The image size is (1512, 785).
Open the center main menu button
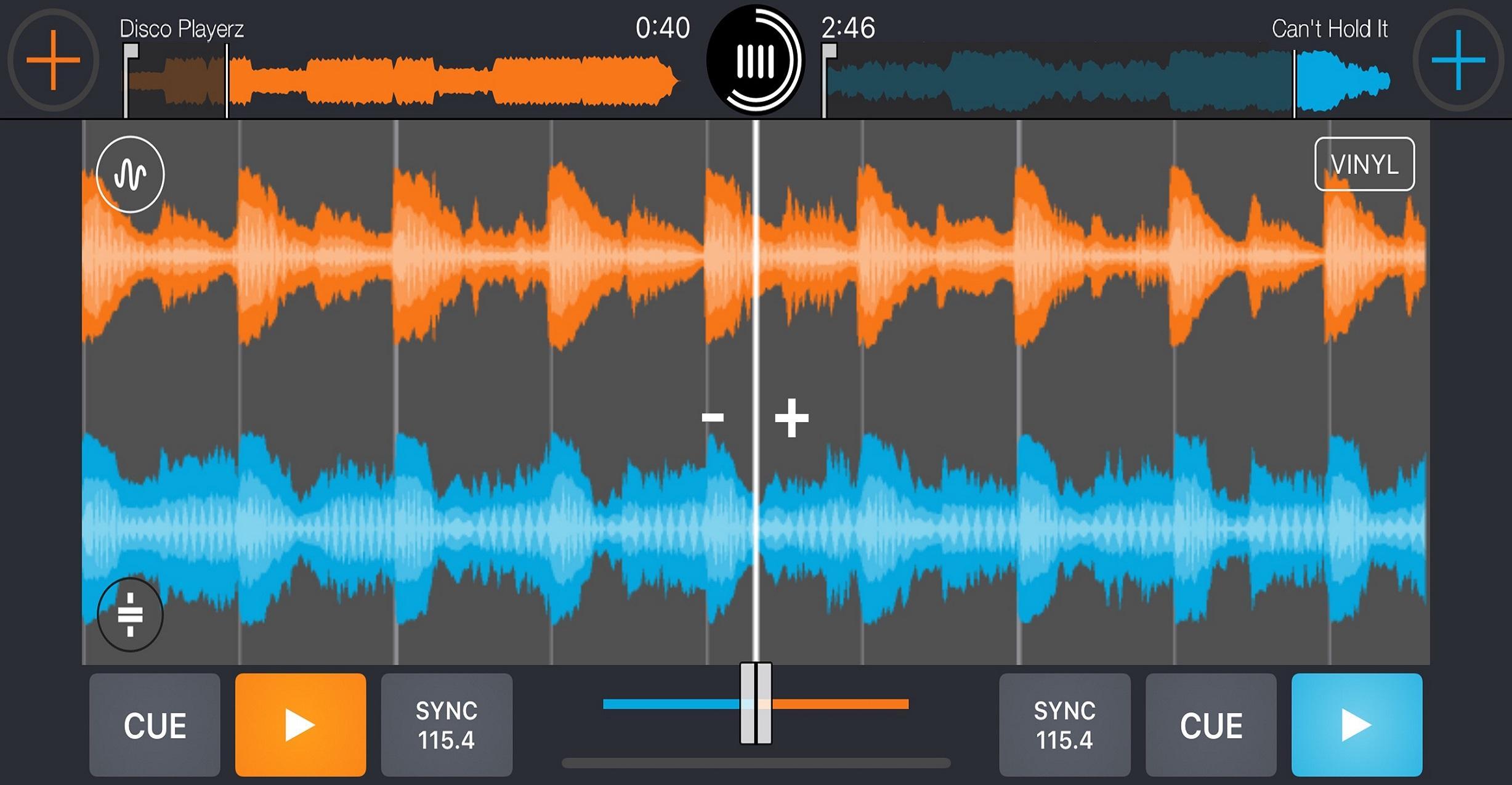tap(755, 60)
